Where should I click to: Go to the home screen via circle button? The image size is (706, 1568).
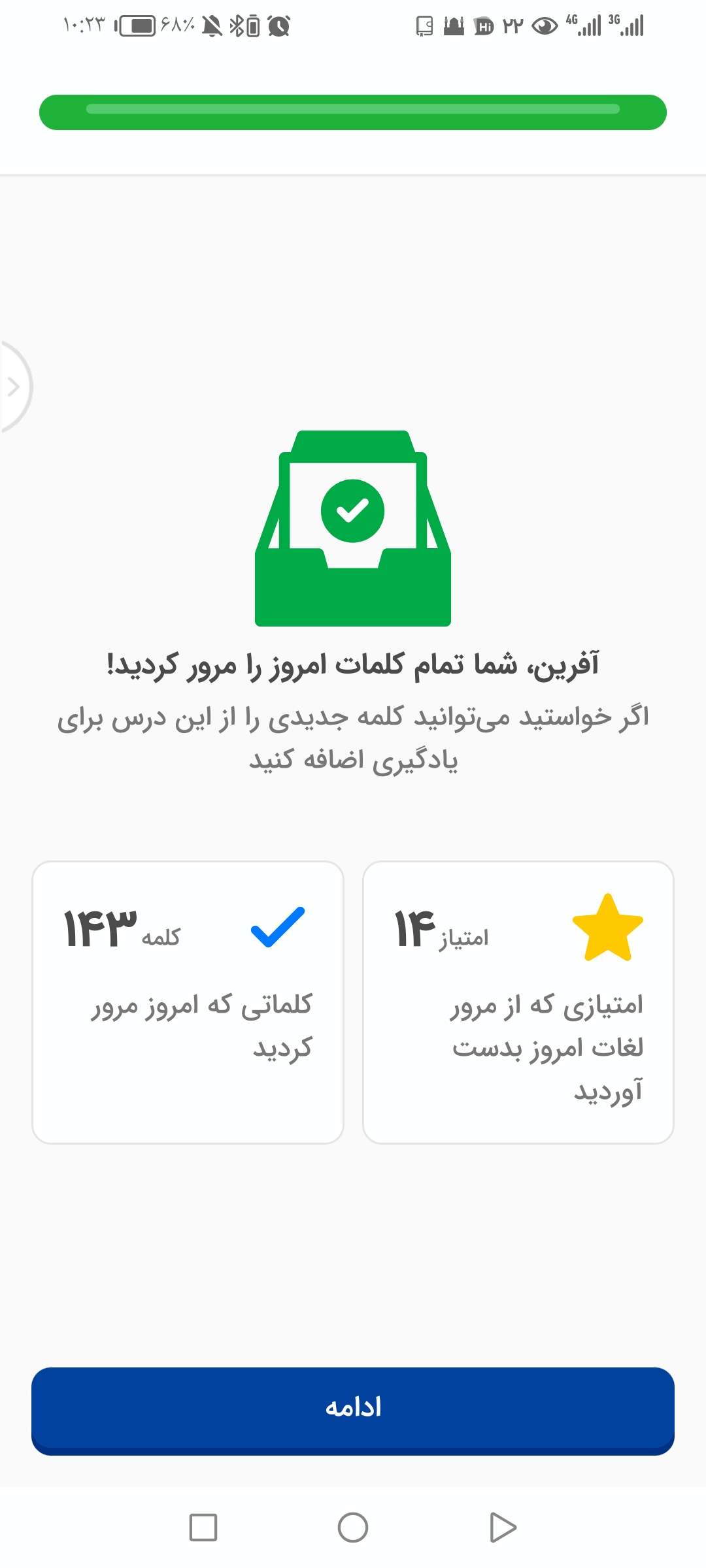coord(353,1527)
